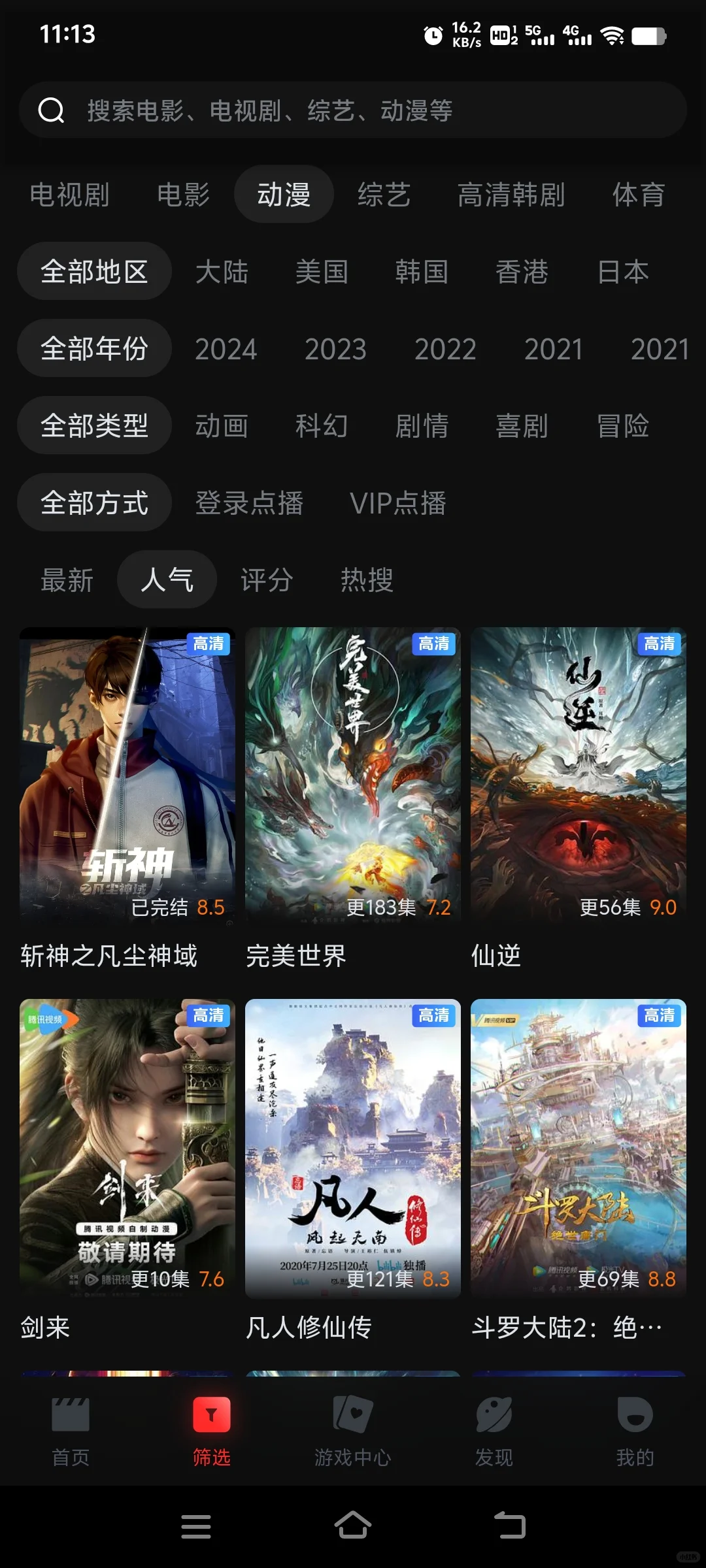
Task: Select the VIP点播 filter
Action: point(397,503)
